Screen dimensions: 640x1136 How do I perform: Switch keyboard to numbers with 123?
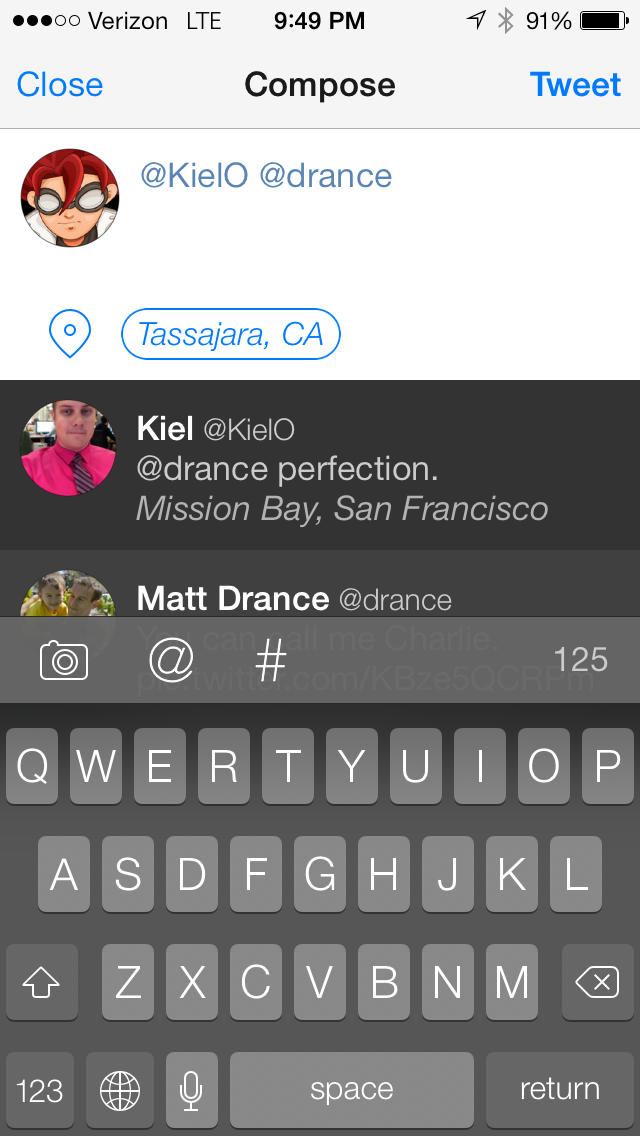pyautogui.click(x=40, y=1089)
